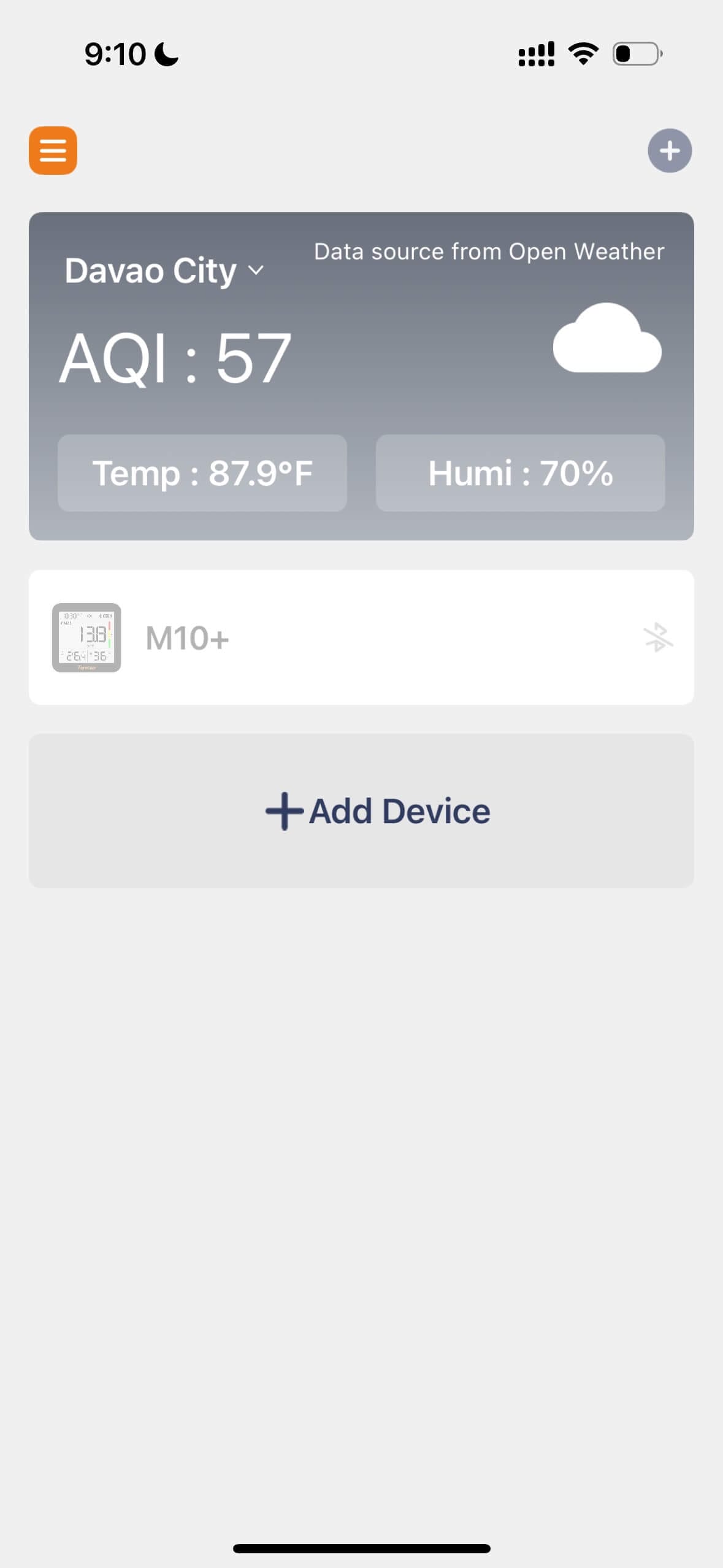Viewport: 723px width, 1568px height.
Task: Tap the battery indicator in the status bar
Action: pyautogui.click(x=635, y=54)
